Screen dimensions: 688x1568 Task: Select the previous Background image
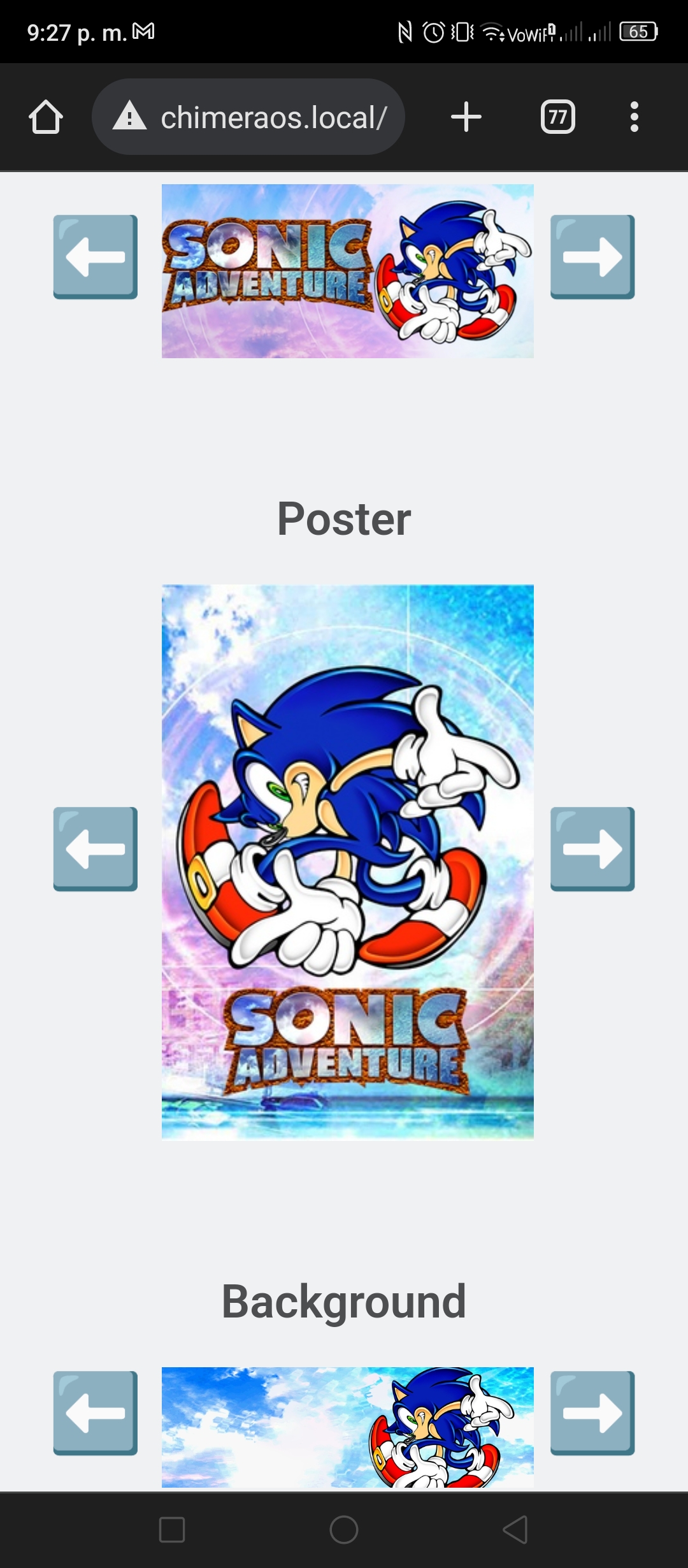pyautogui.click(x=96, y=1413)
